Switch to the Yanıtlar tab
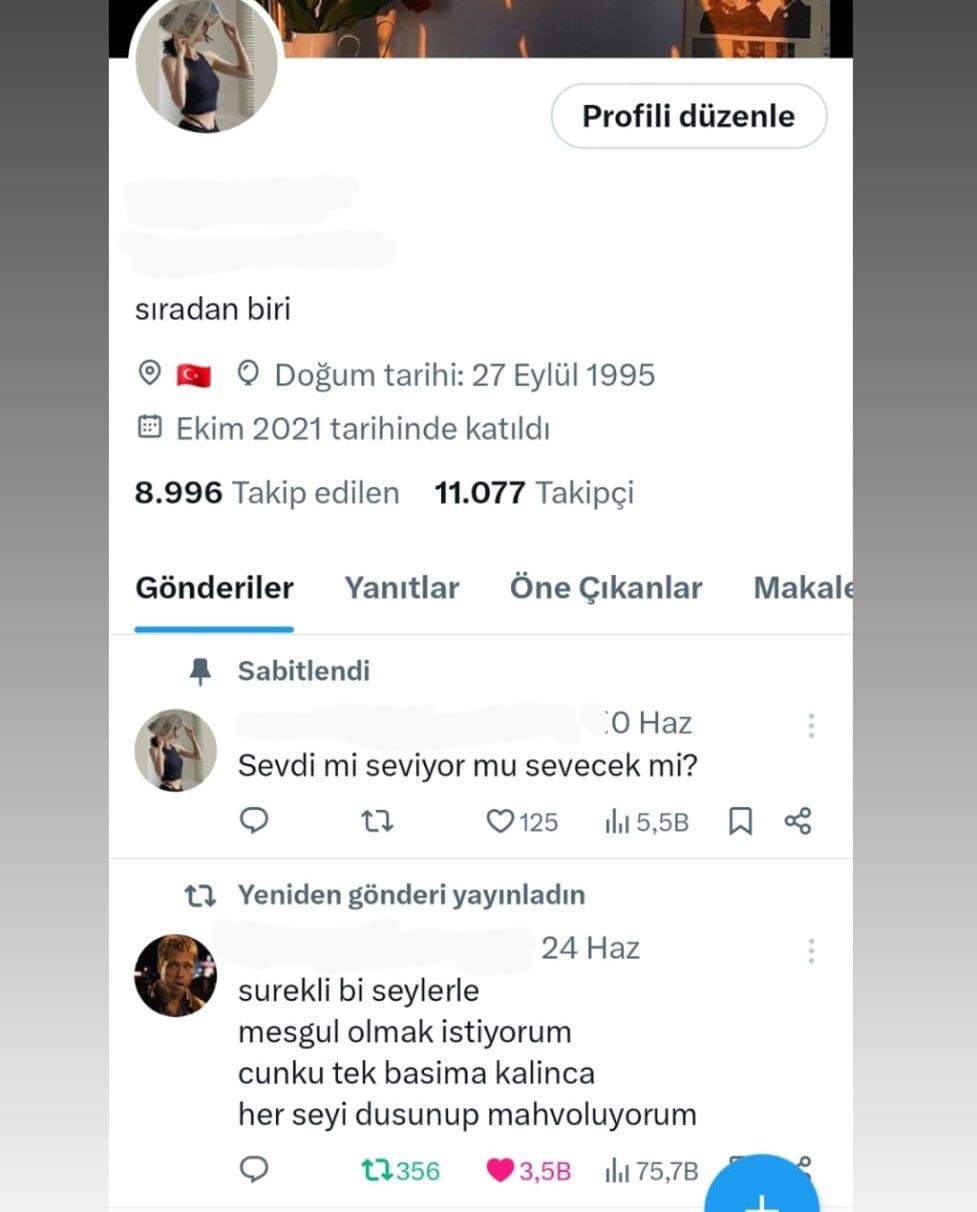 402,588
